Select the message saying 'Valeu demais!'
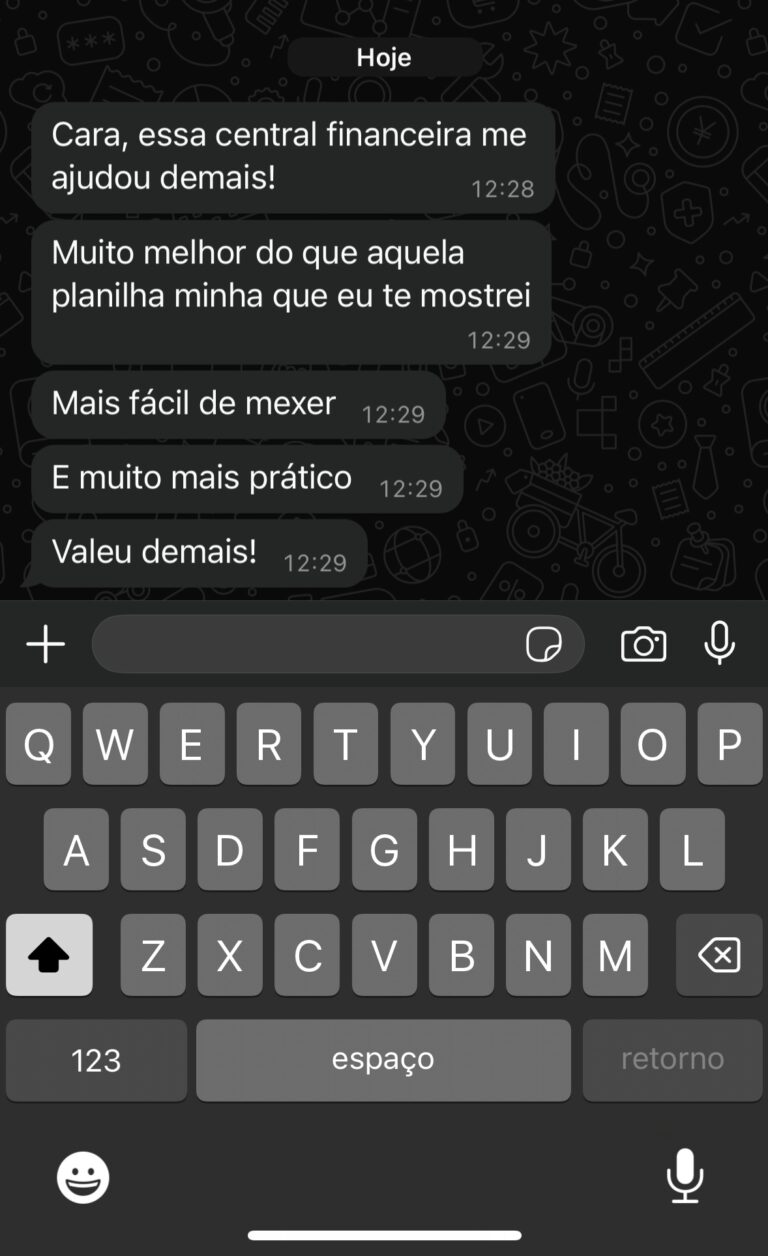Viewport: 768px width, 1256px height. click(x=196, y=552)
